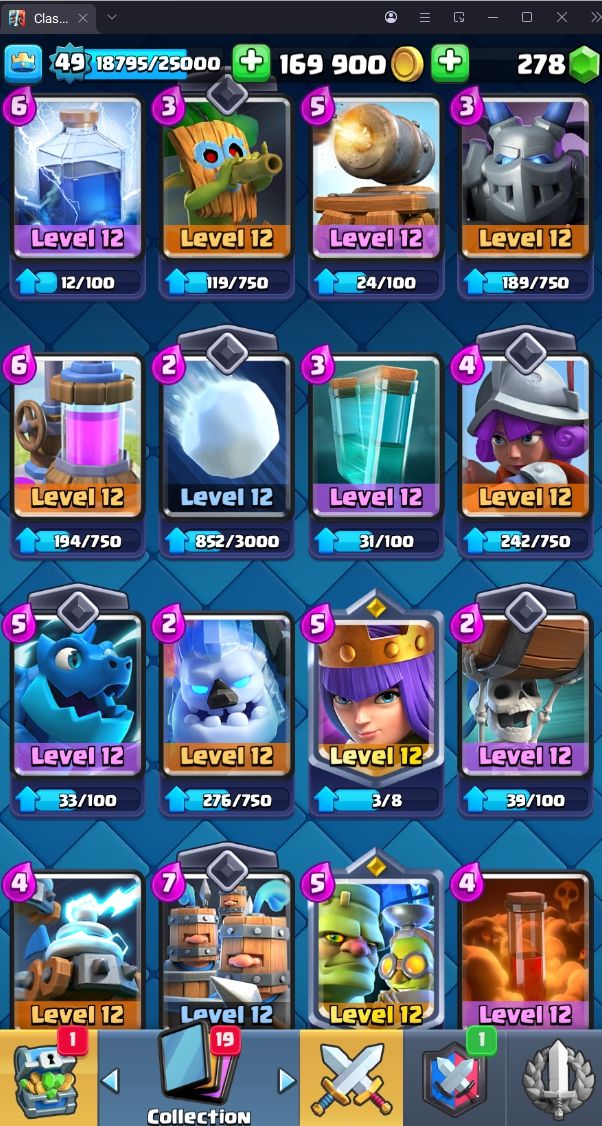The height and width of the screenshot is (1126, 602).
Task: Open the Clan shield tab
Action: click(x=453, y=1080)
